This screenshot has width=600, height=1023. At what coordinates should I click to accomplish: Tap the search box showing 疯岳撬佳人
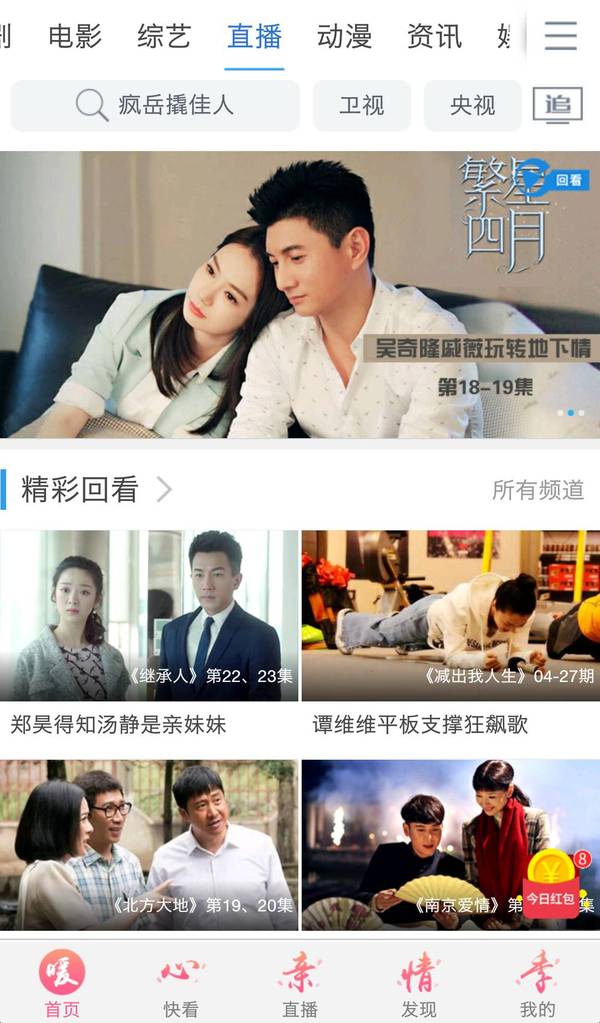pos(155,105)
